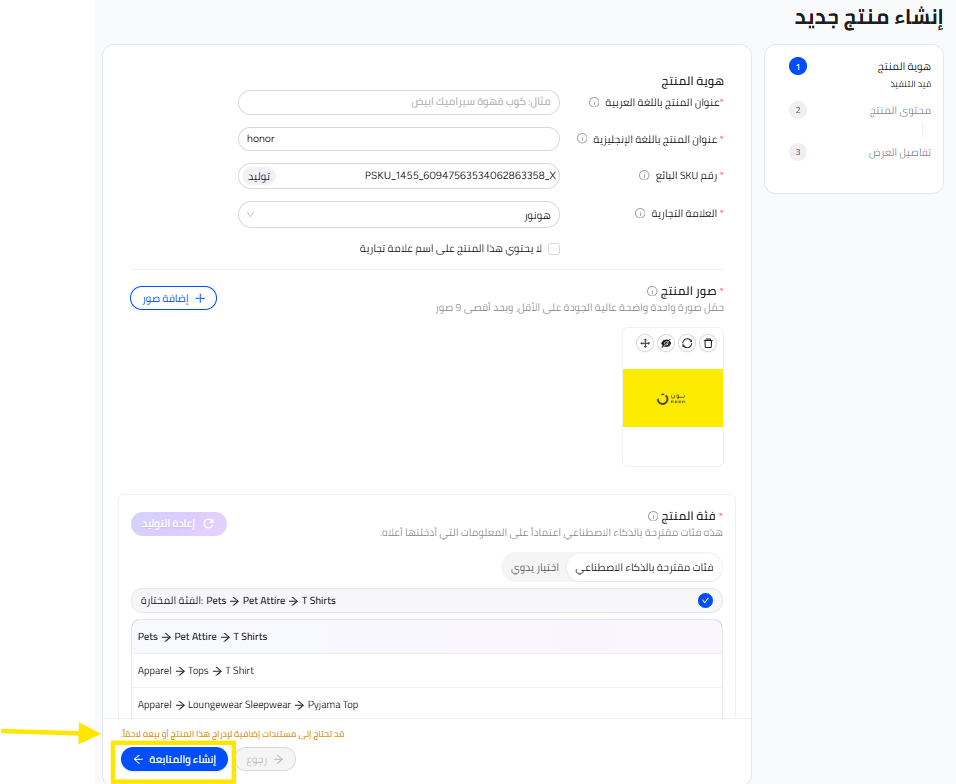Tap the refresh icon on the product image
The width and height of the screenshot is (956, 784).
click(687, 343)
